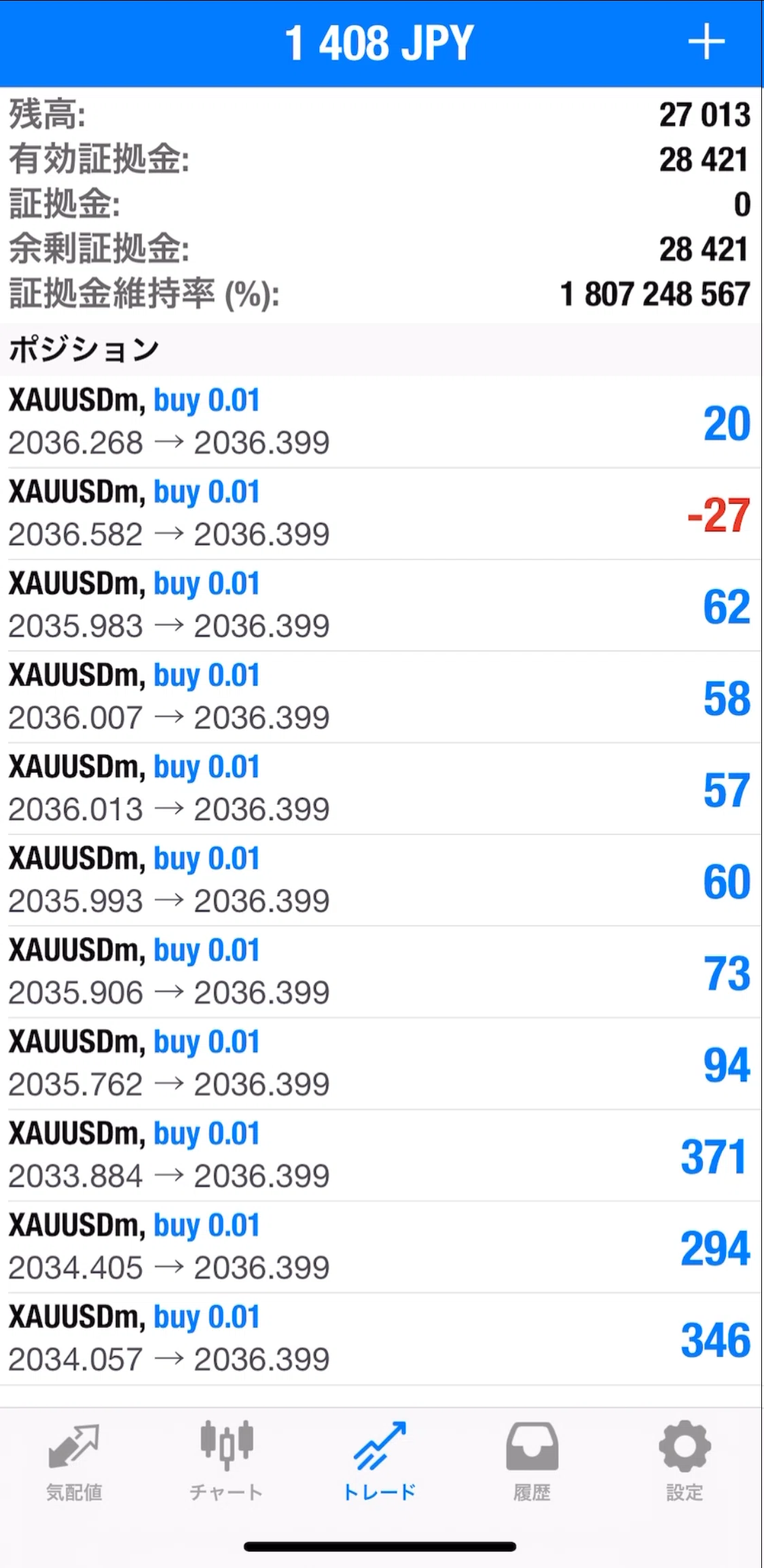The image size is (764, 1568).
Task: Add a new order with plus icon
Action: pyautogui.click(x=706, y=42)
